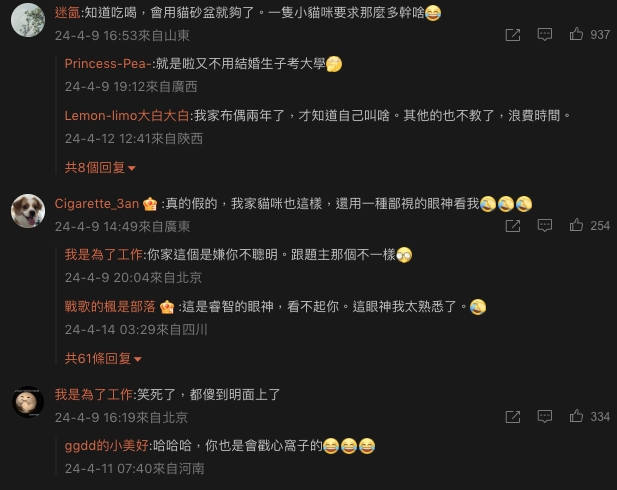Share the comment 笑死了，都傻到明面上了
Screen dimensions: 617x490
pyautogui.click(x=512, y=417)
